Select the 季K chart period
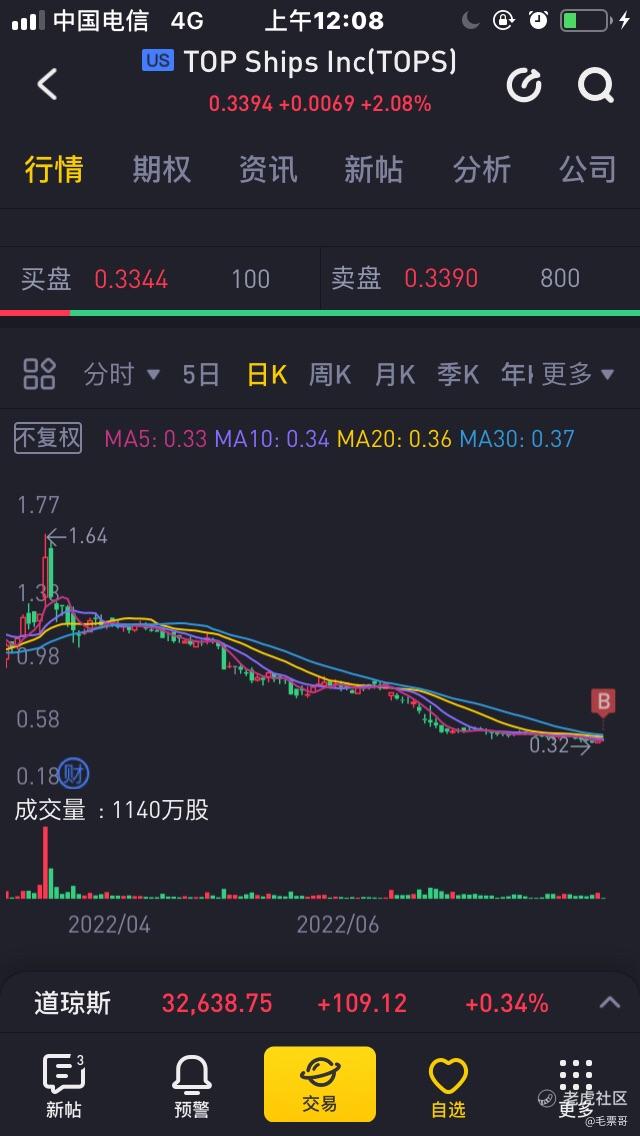This screenshot has width=640, height=1136. point(458,375)
